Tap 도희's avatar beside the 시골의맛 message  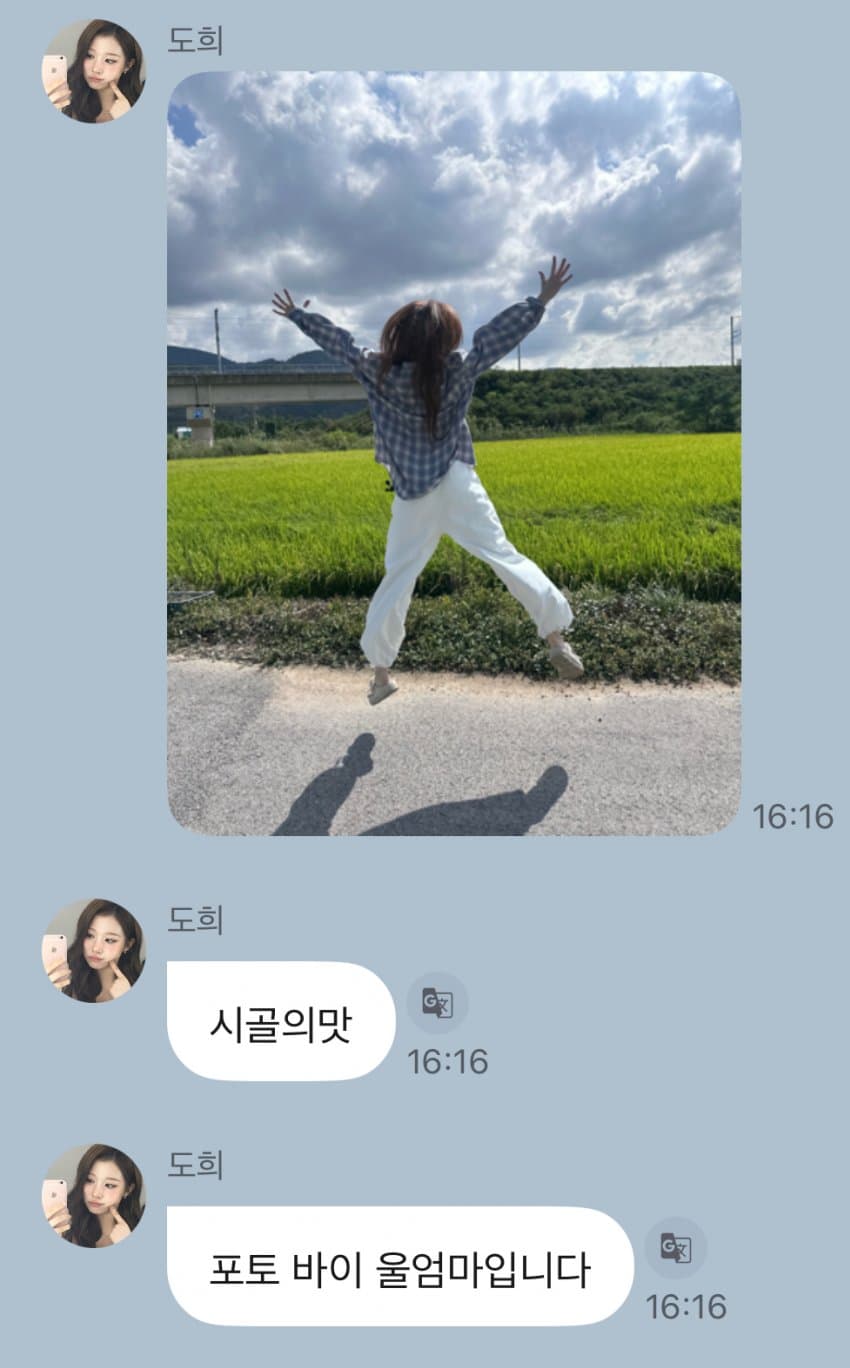(93, 950)
